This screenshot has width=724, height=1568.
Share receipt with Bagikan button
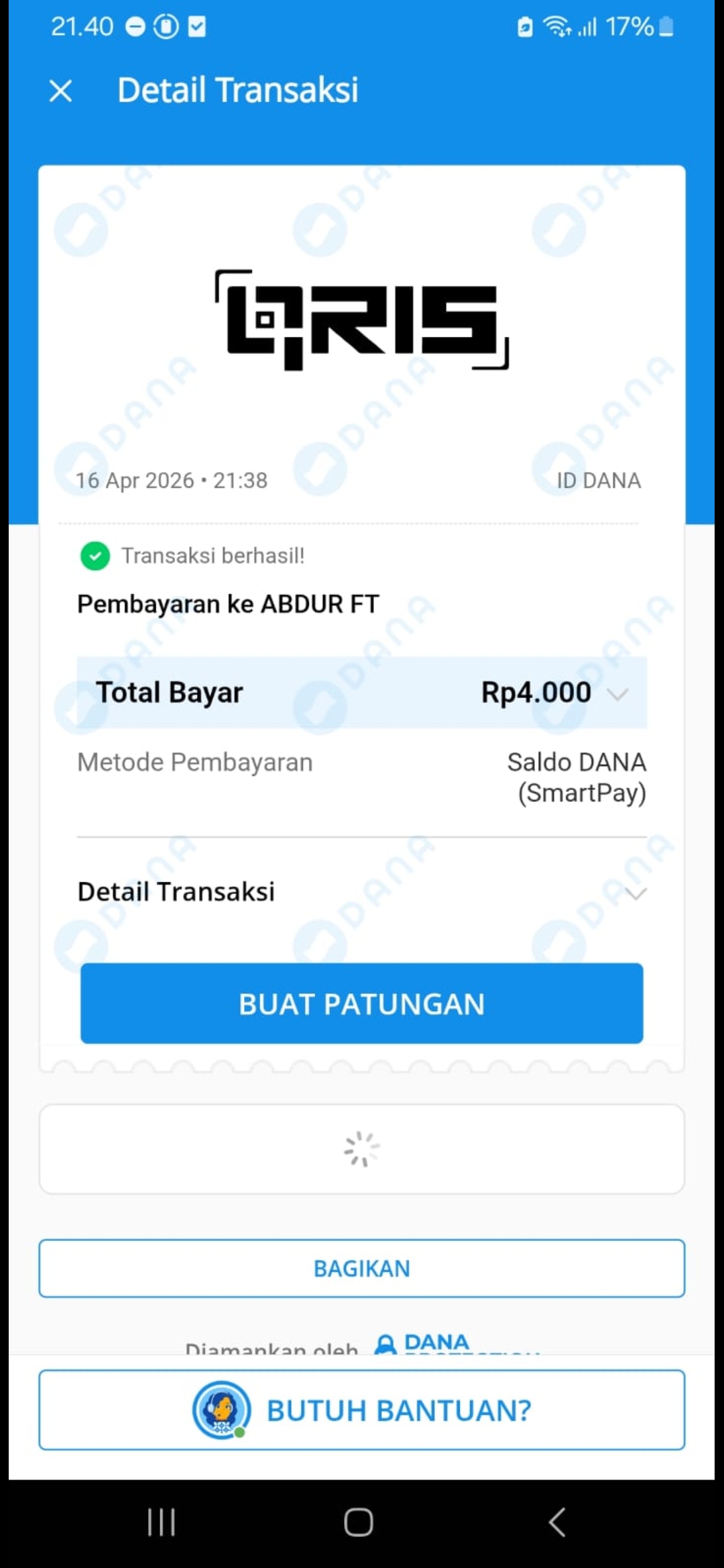[361, 1268]
